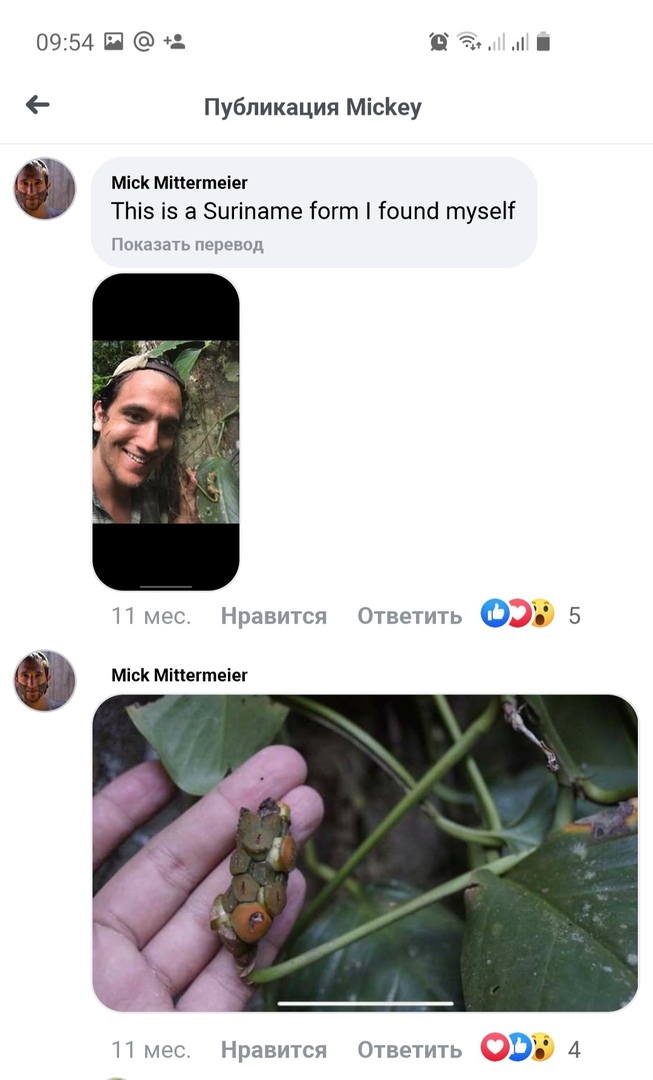Image resolution: width=653 pixels, height=1080 pixels.
Task: Go back using the arrow icon
Action: coord(38,105)
